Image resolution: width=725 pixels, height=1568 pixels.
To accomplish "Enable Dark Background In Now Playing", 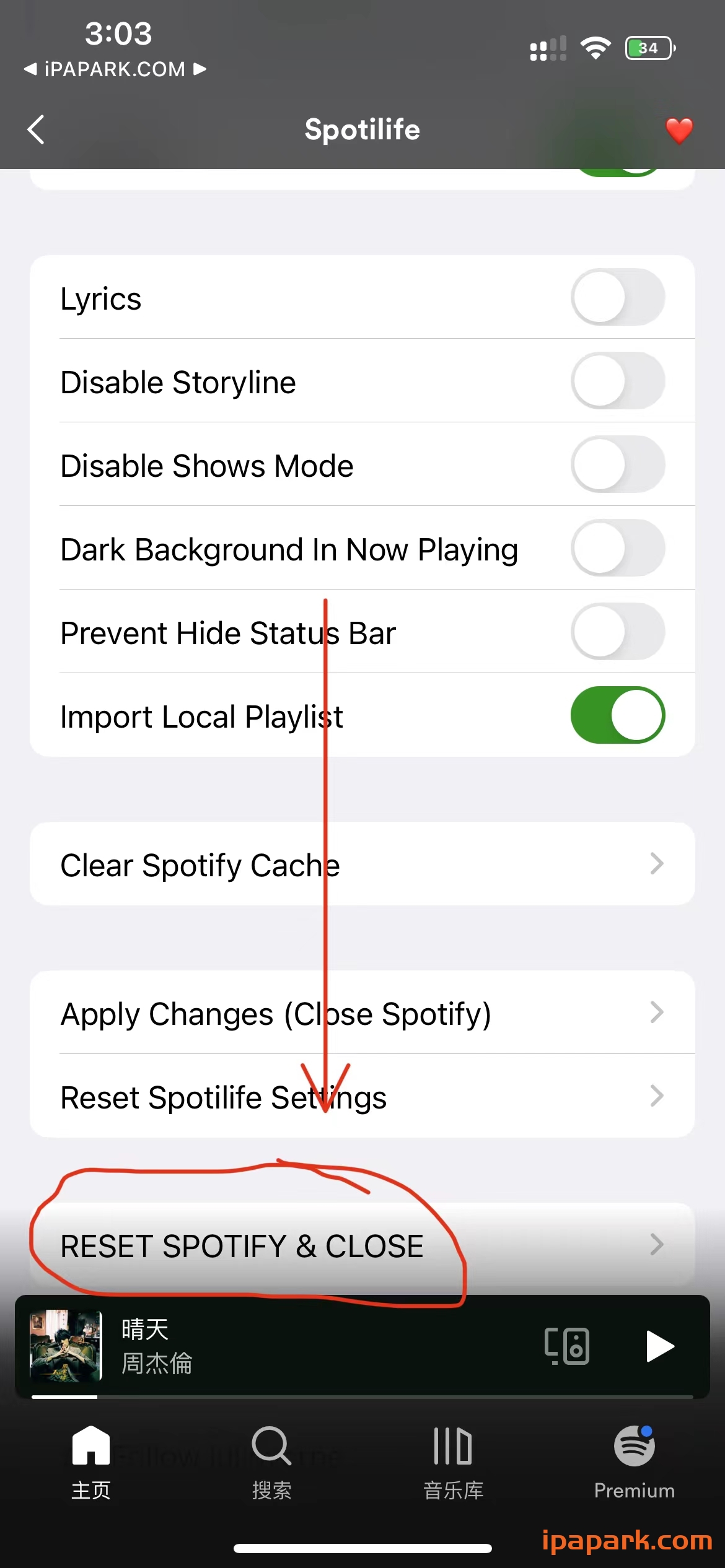I will (x=617, y=548).
